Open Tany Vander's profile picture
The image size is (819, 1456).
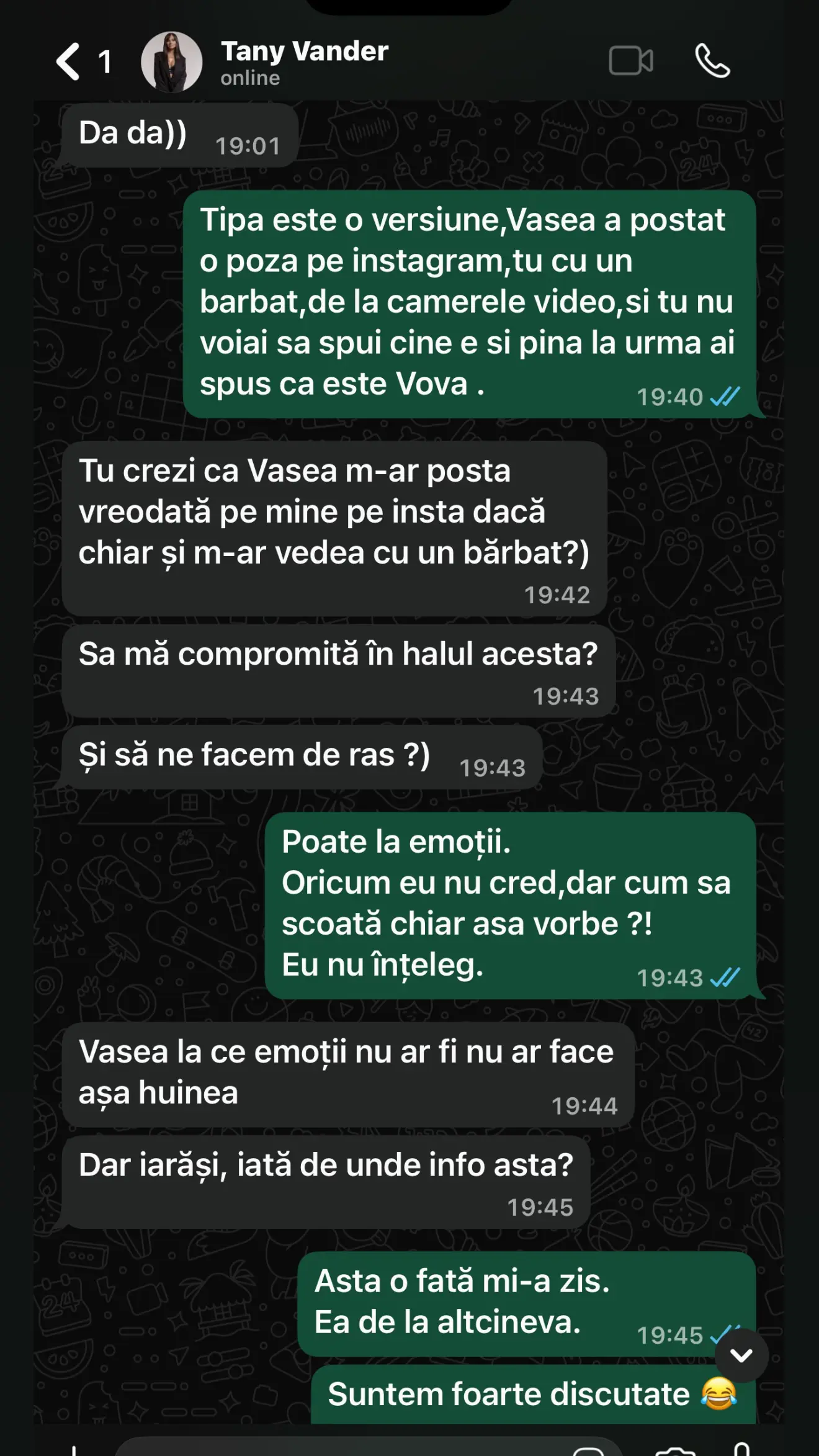click(x=171, y=62)
